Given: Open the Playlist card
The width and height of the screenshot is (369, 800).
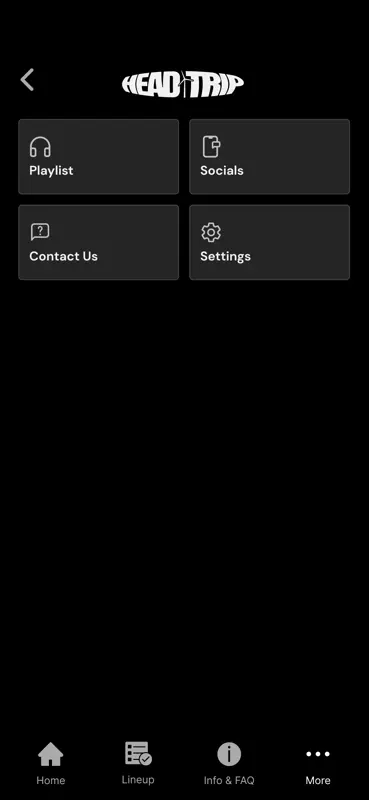Looking at the screenshot, I should pos(99,157).
